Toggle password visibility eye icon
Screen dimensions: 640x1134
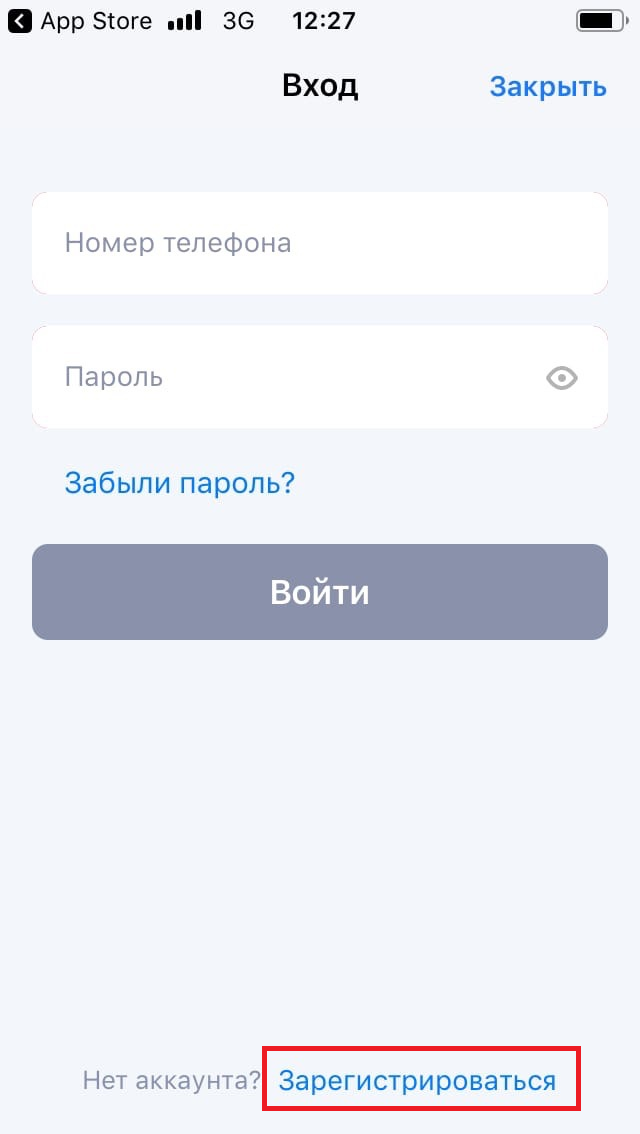(x=562, y=378)
